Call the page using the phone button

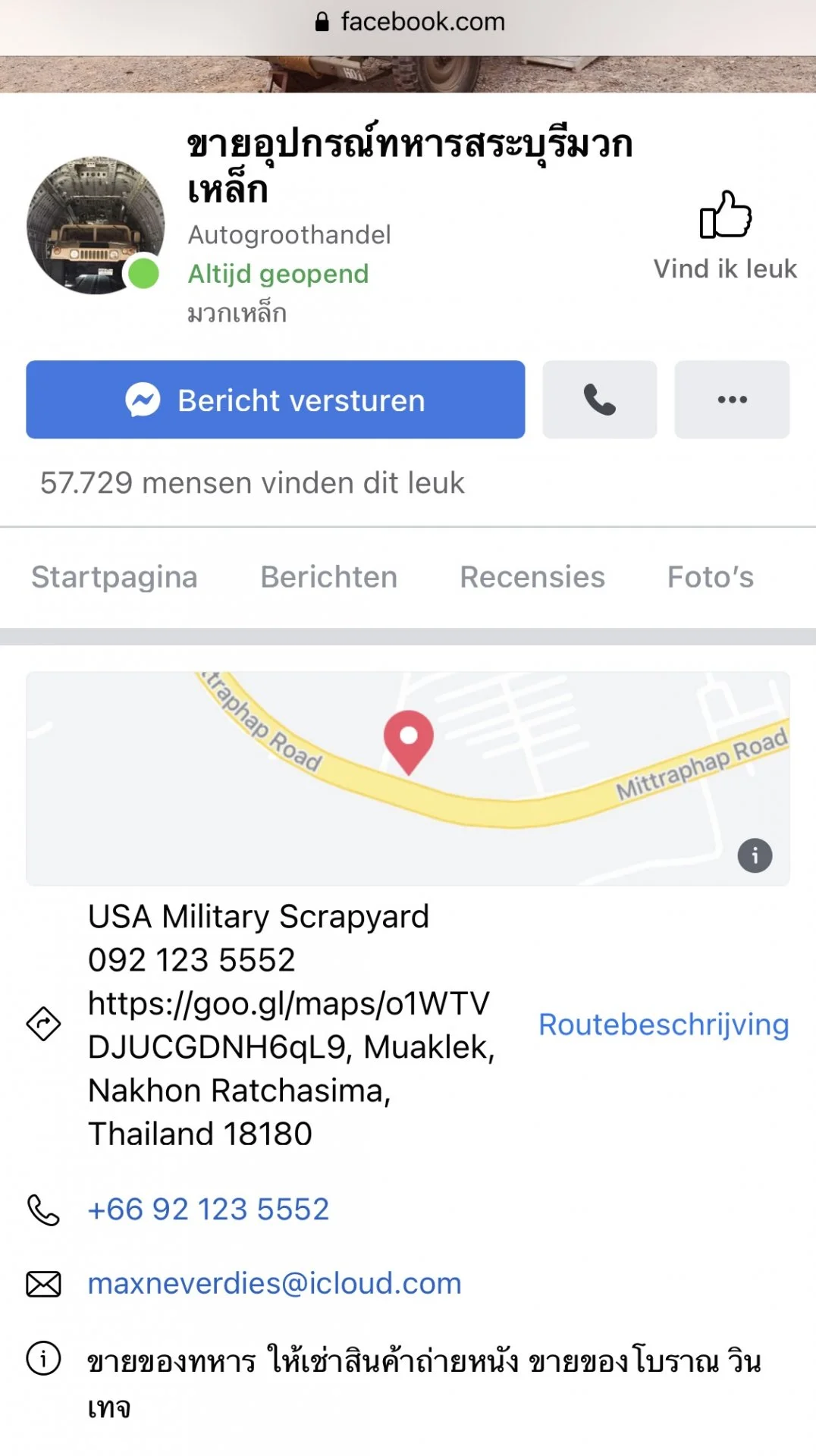tap(600, 400)
